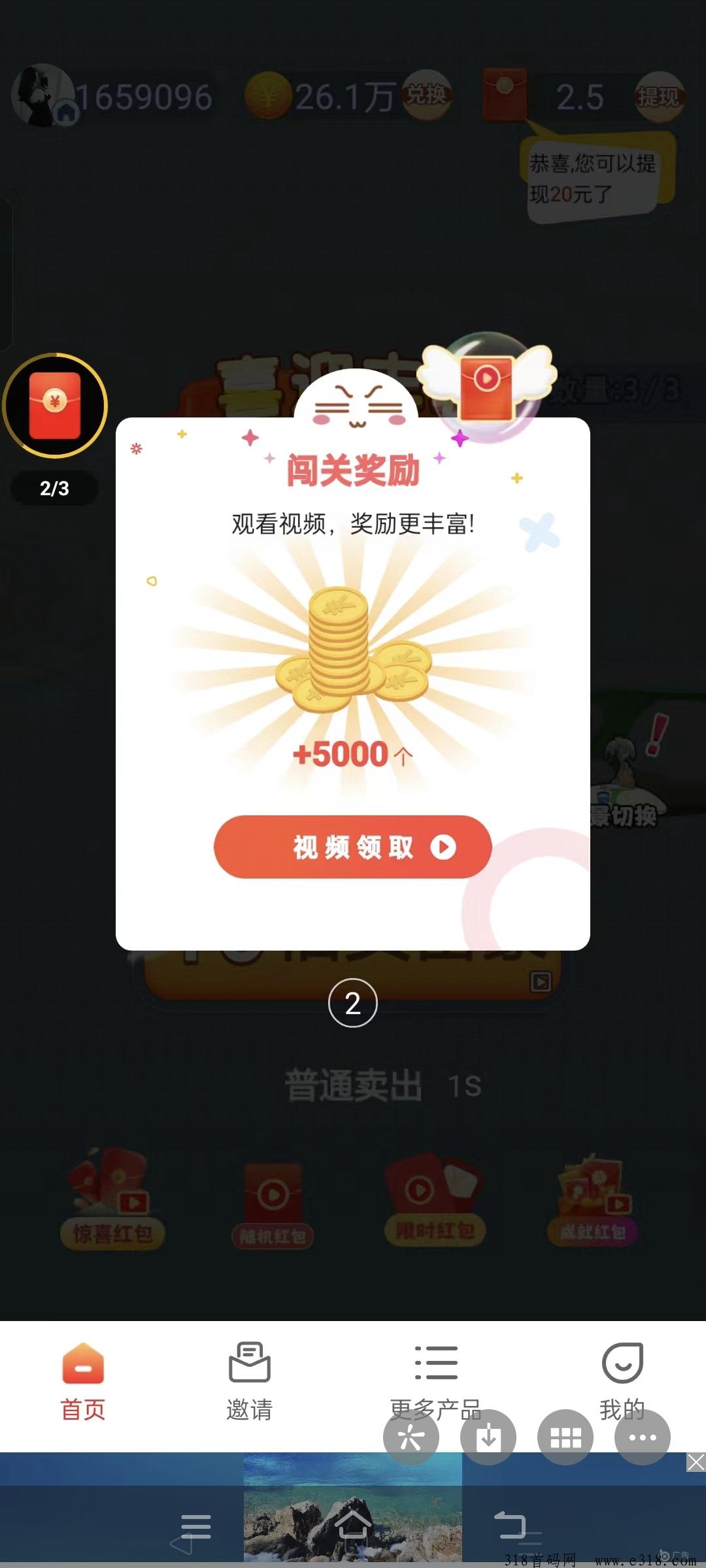Open the floating grid icon
This screenshot has width=706, height=1568.
click(565, 1437)
